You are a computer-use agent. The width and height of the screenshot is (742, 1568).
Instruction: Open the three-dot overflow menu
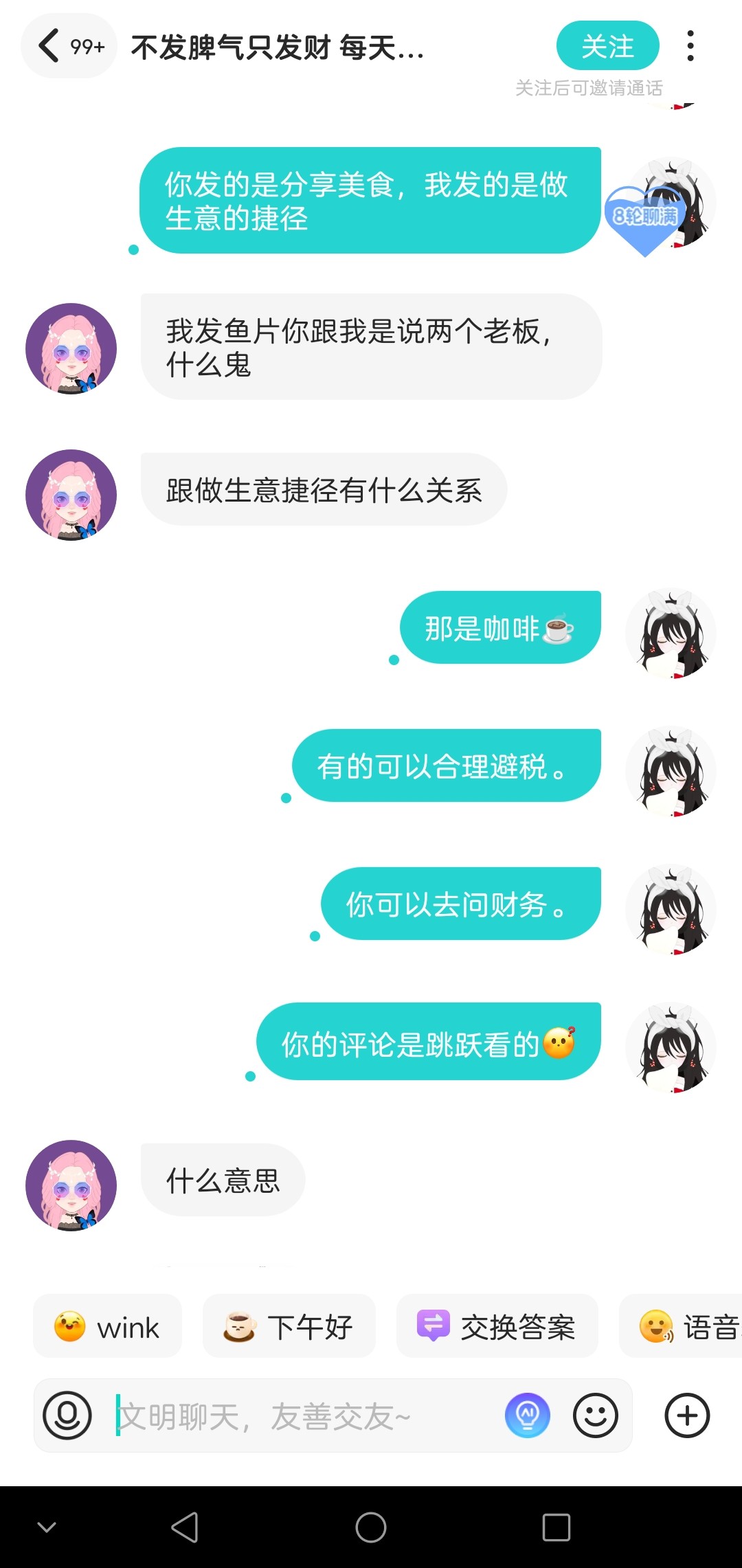coord(690,46)
